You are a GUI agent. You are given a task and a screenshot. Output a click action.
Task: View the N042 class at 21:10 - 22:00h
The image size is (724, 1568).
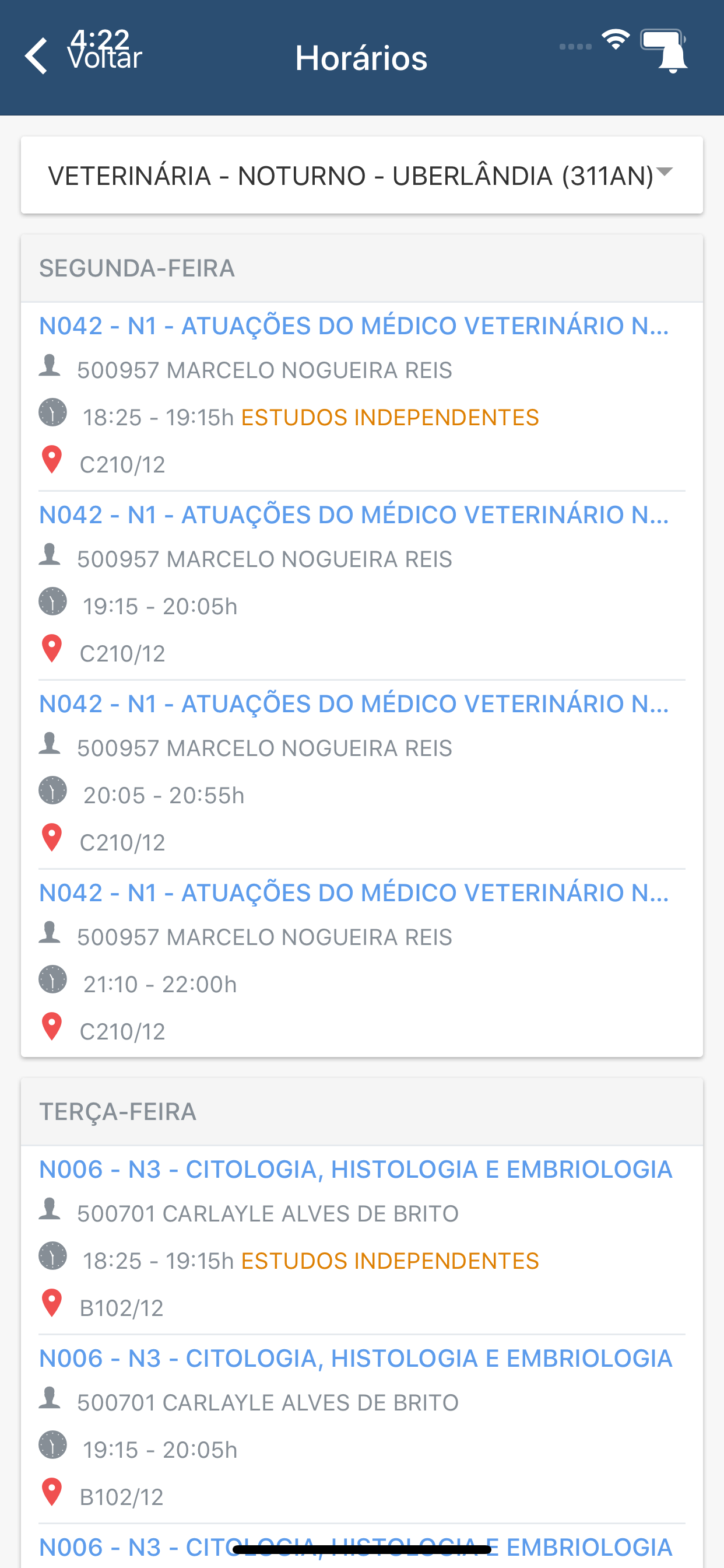point(362,963)
